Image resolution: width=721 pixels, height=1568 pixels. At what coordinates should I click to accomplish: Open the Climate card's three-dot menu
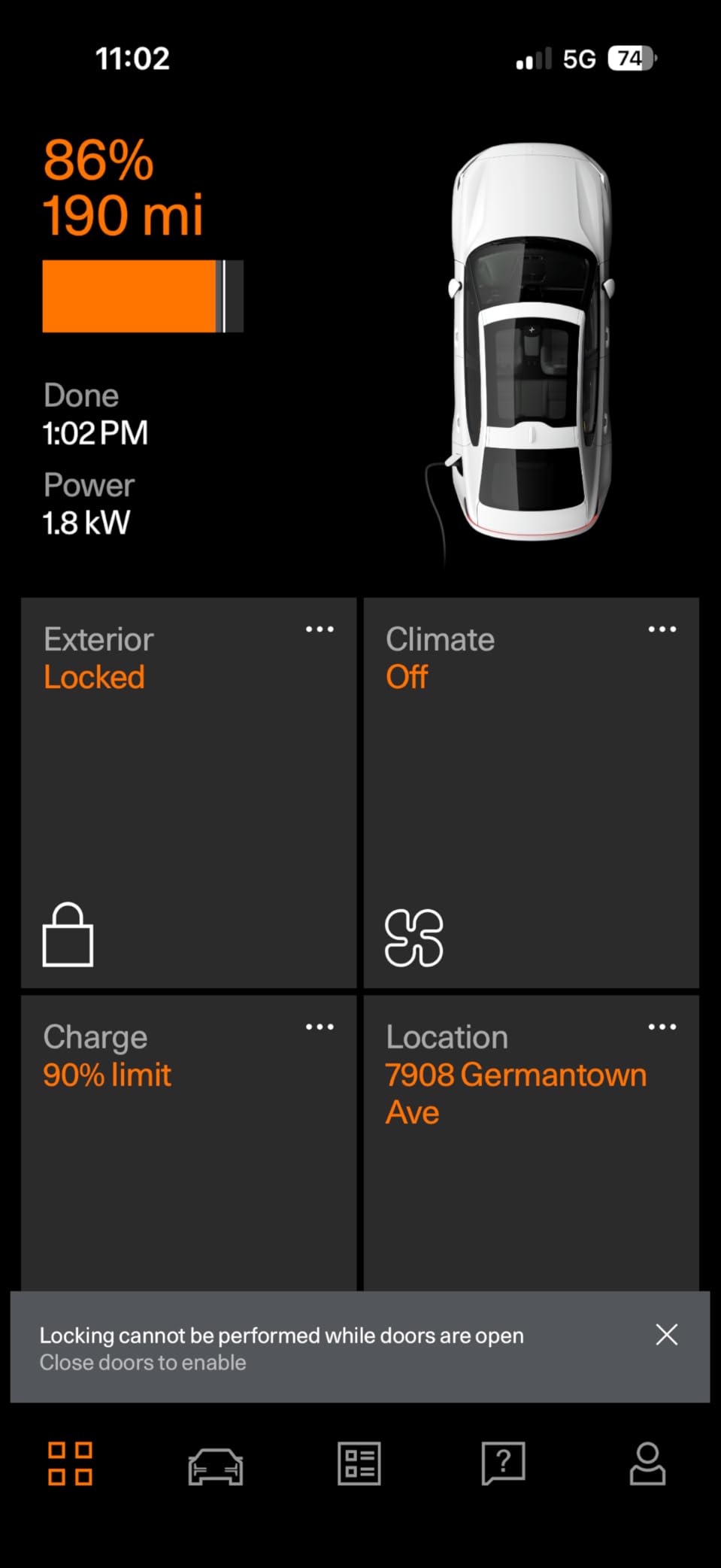(662, 629)
